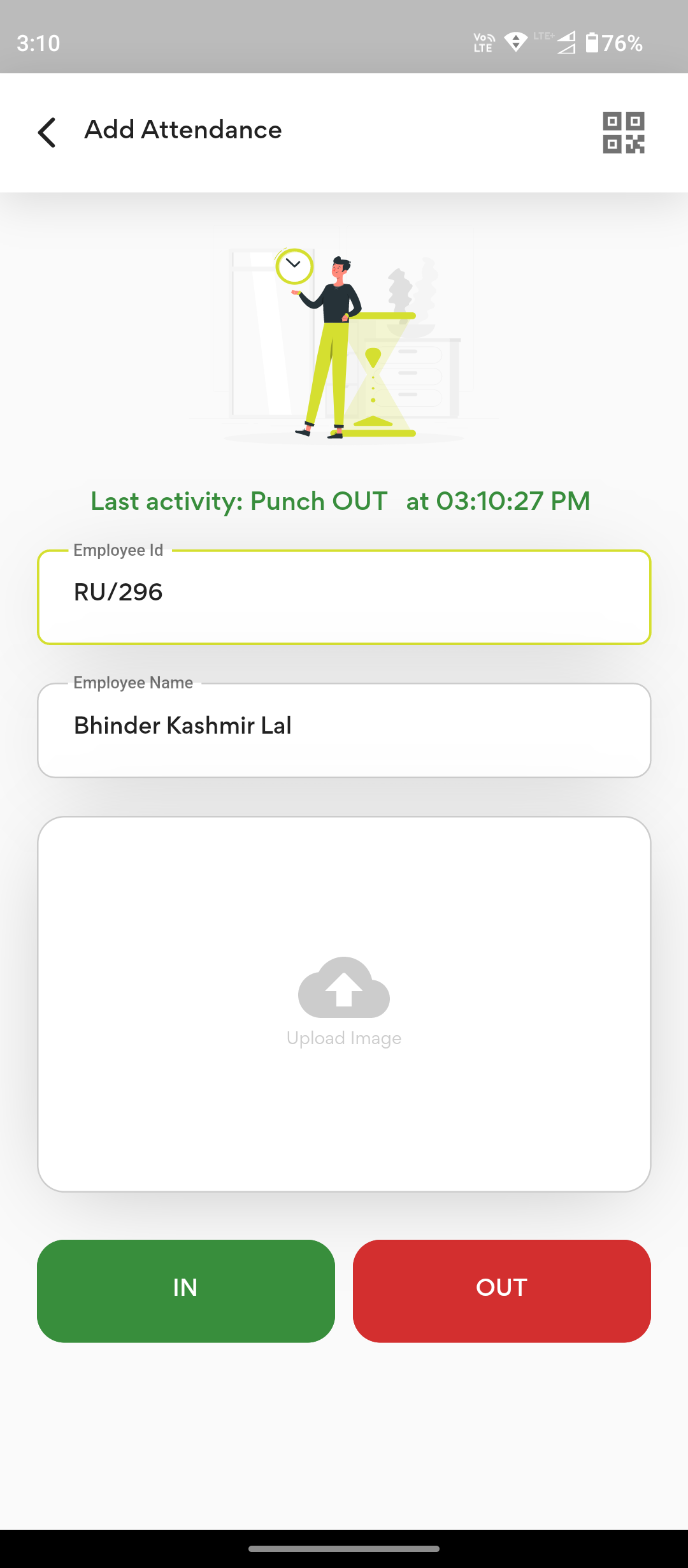Open the QR code scanner
The height and width of the screenshot is (1568, 688).
624,133
